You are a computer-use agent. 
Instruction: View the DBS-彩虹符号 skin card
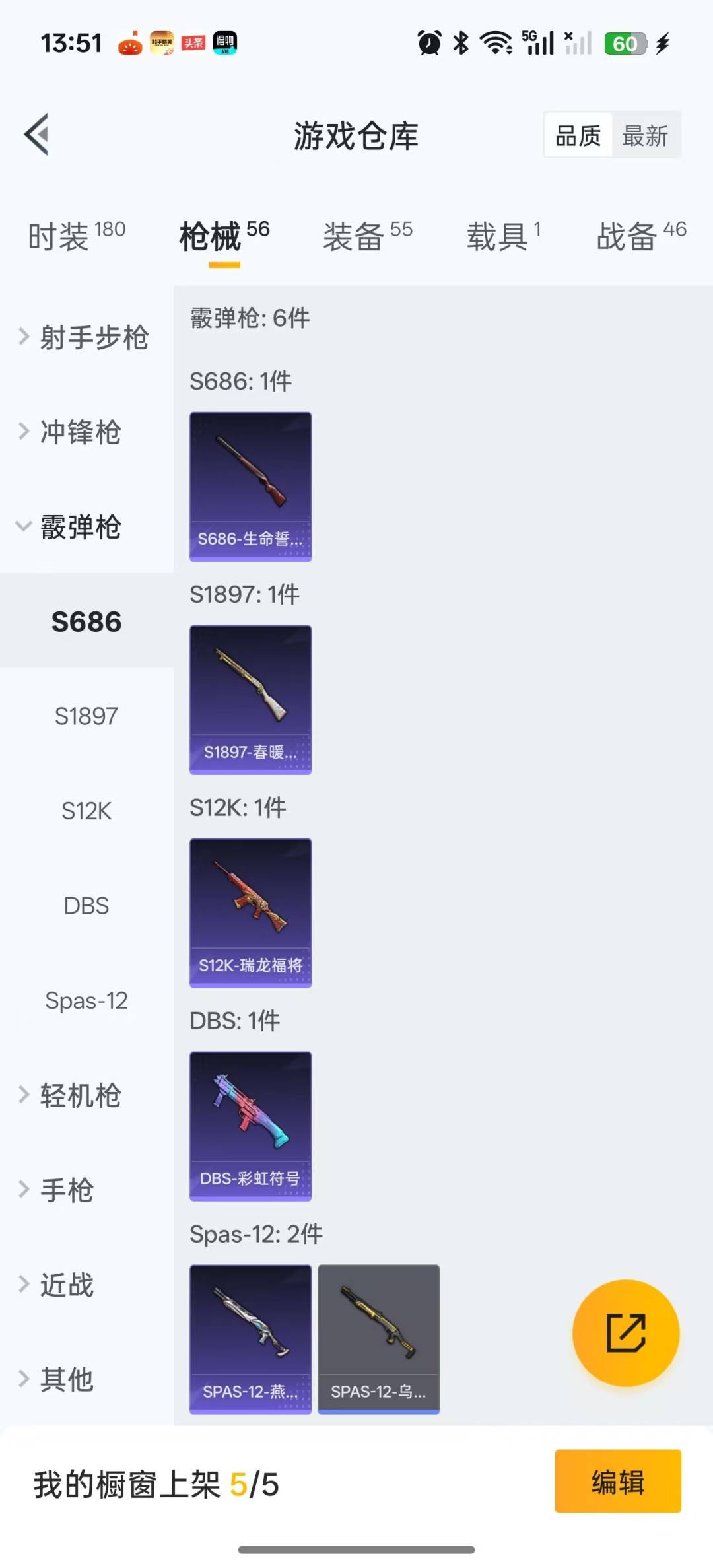coord(250,1126)
